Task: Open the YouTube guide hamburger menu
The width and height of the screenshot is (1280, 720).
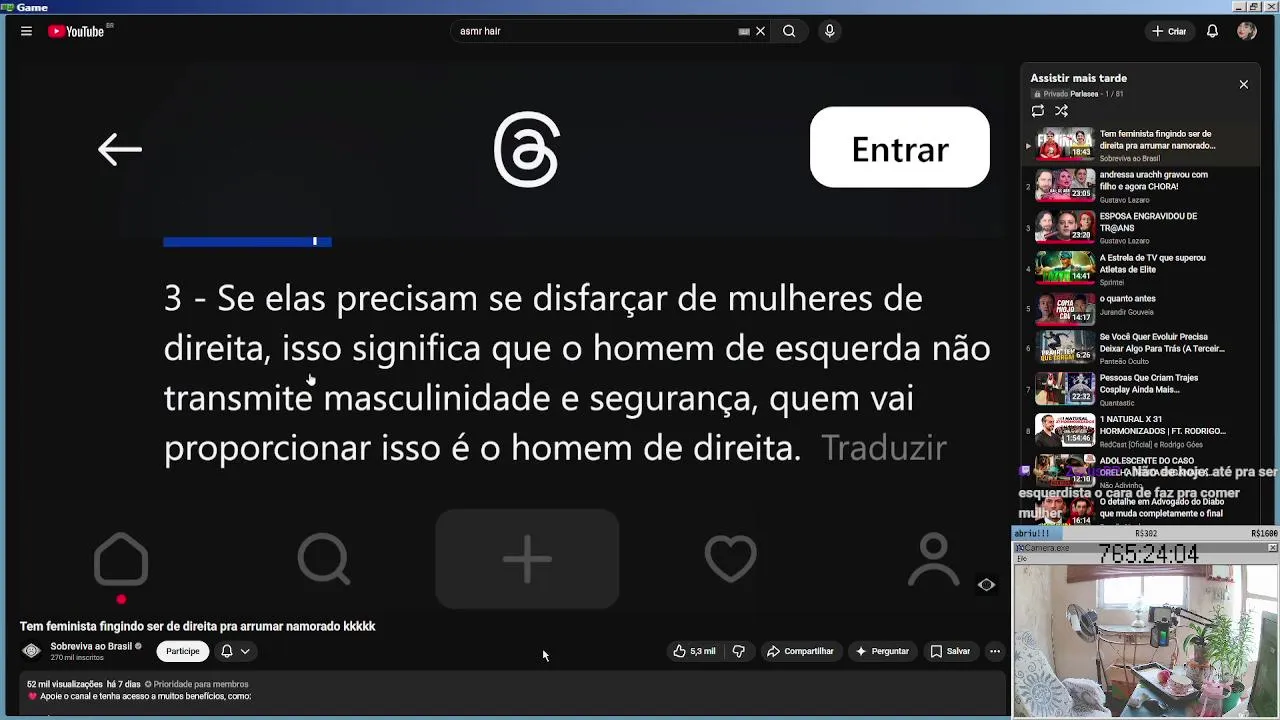Action: pyautogui.click(x=26, y=31)
